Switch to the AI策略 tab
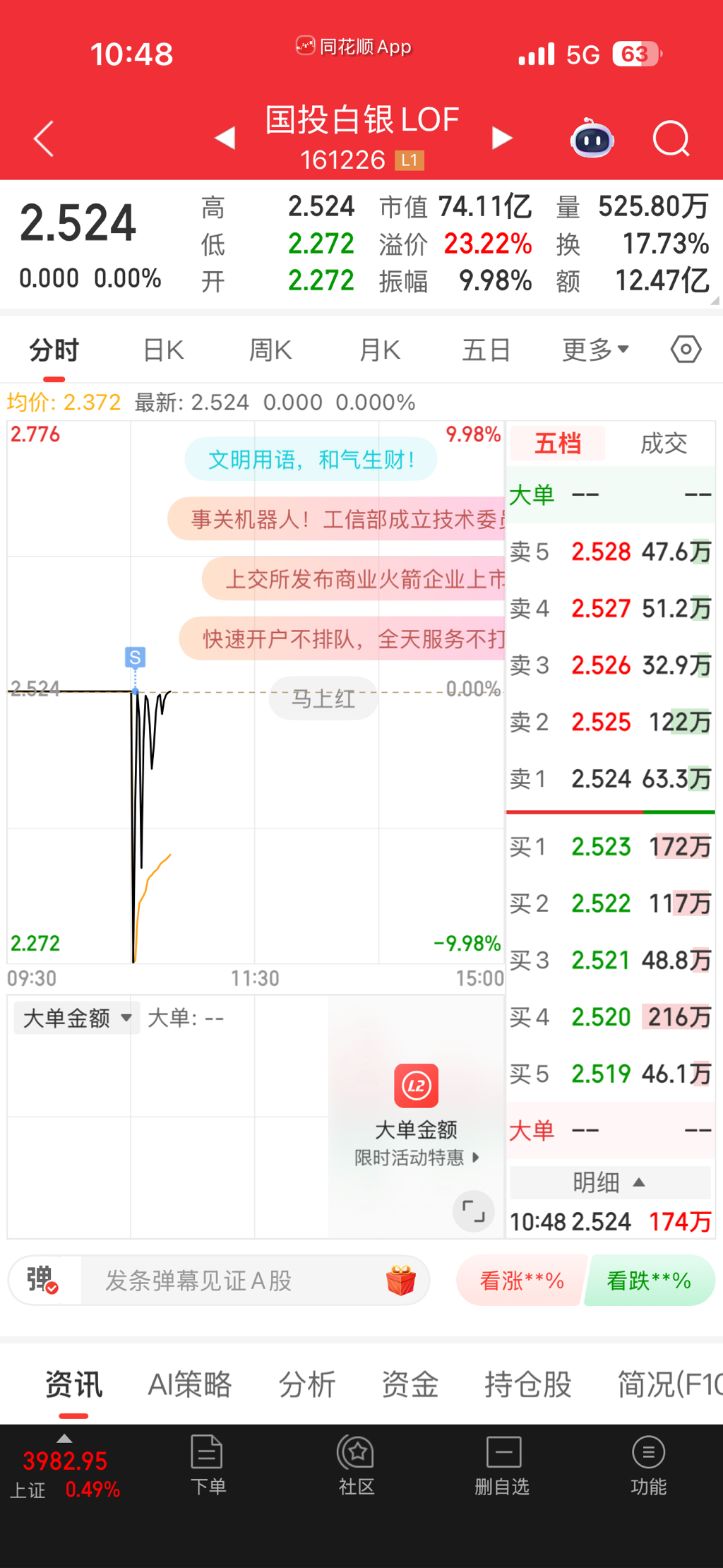The width and height of the screenshot is (723, 1568). (189, 1384)
